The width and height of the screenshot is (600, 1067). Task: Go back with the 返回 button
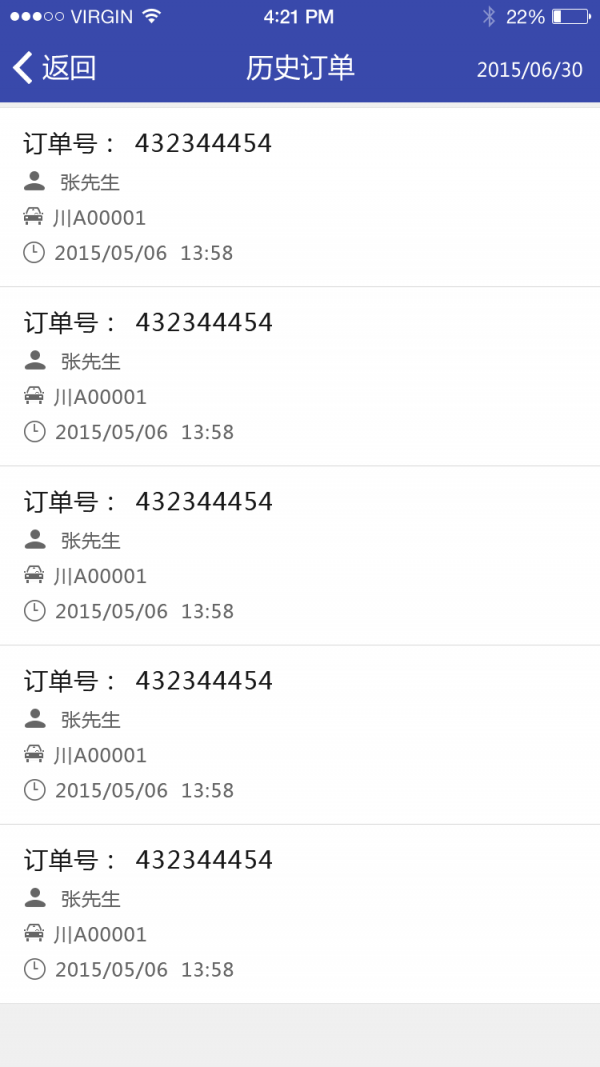[x=55, y=68]
